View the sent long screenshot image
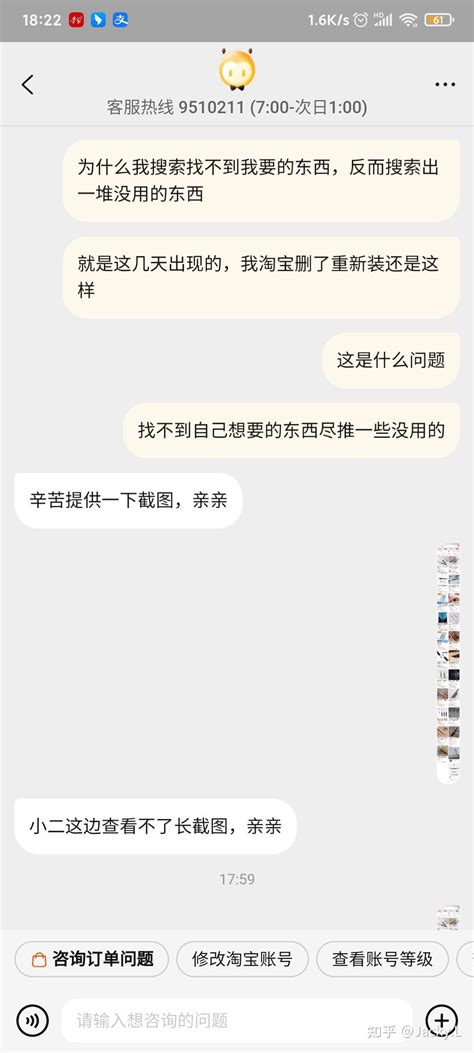The height and width of the screenshot is (1053, 474). click(x=448, y=663)
